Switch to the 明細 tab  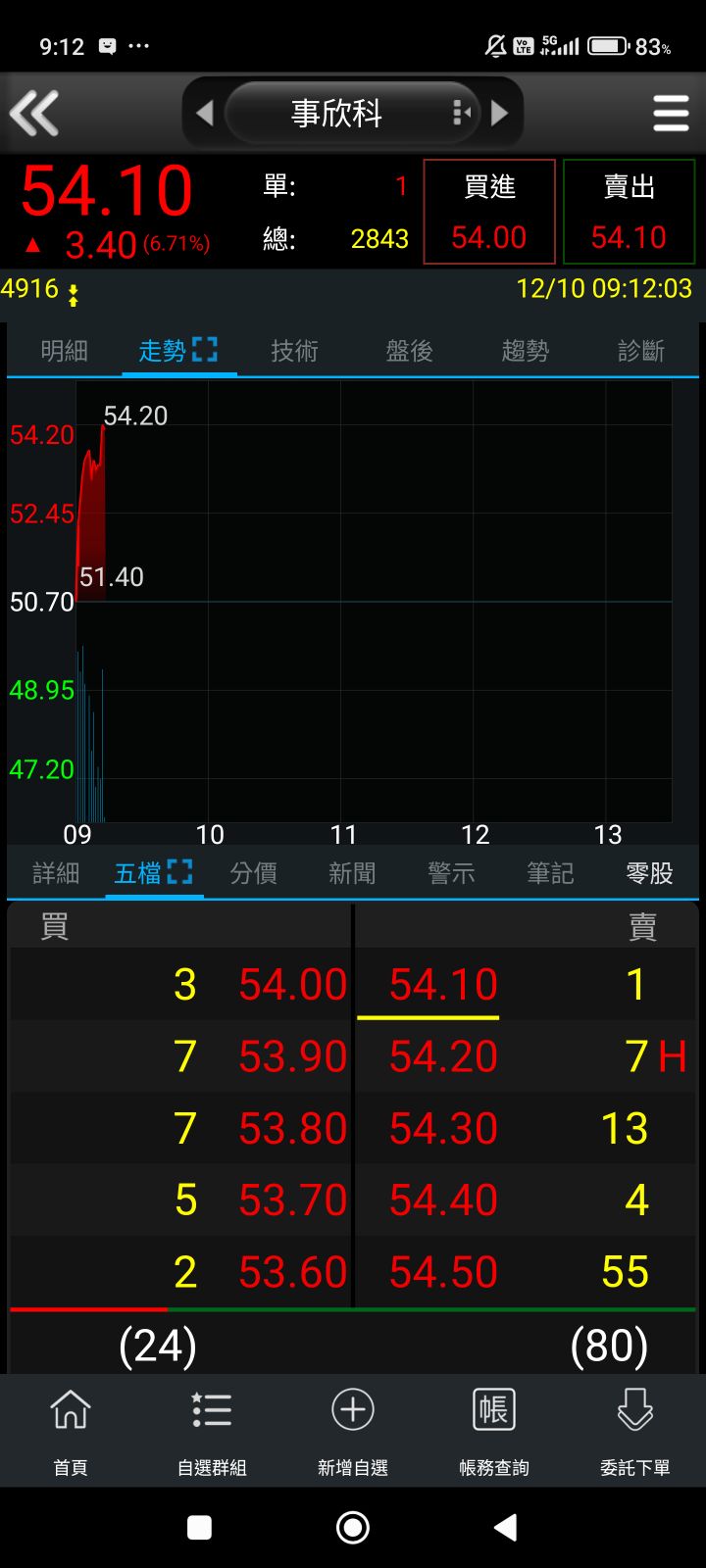pyautogui.click(x=65, y=351)
